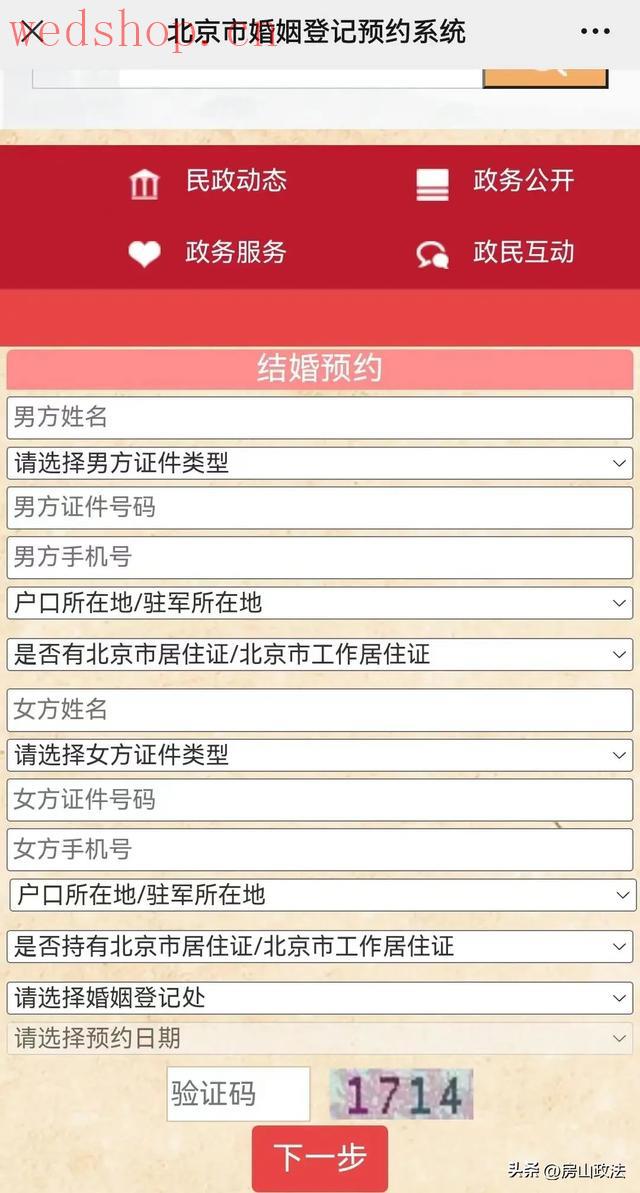Open 政务公开 section
640x1193 pixels.
click(x=495, y=183)
